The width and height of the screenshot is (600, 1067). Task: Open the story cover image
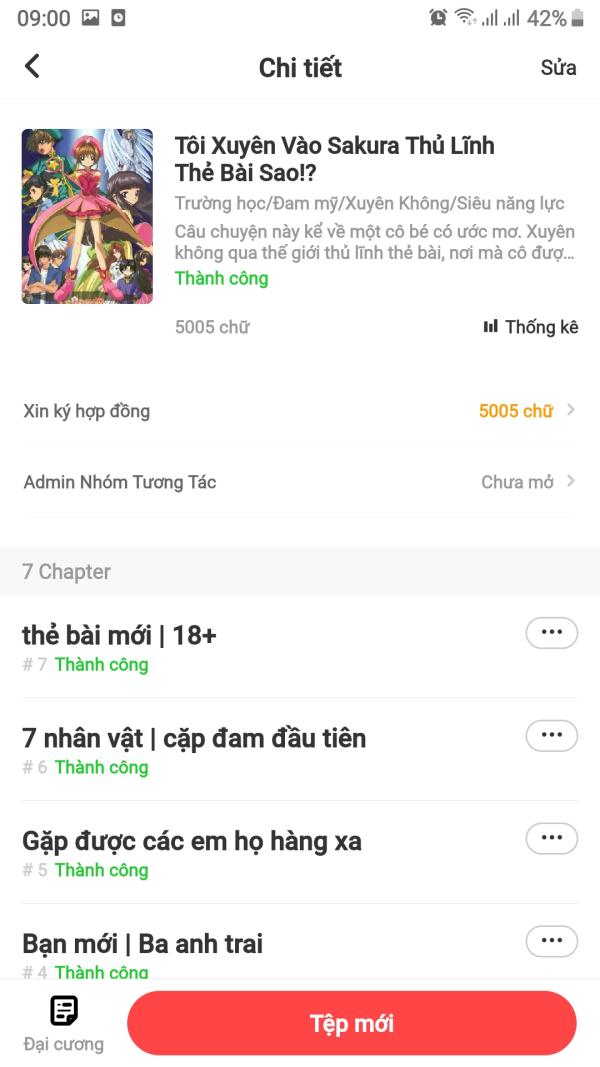click(87, 216)
